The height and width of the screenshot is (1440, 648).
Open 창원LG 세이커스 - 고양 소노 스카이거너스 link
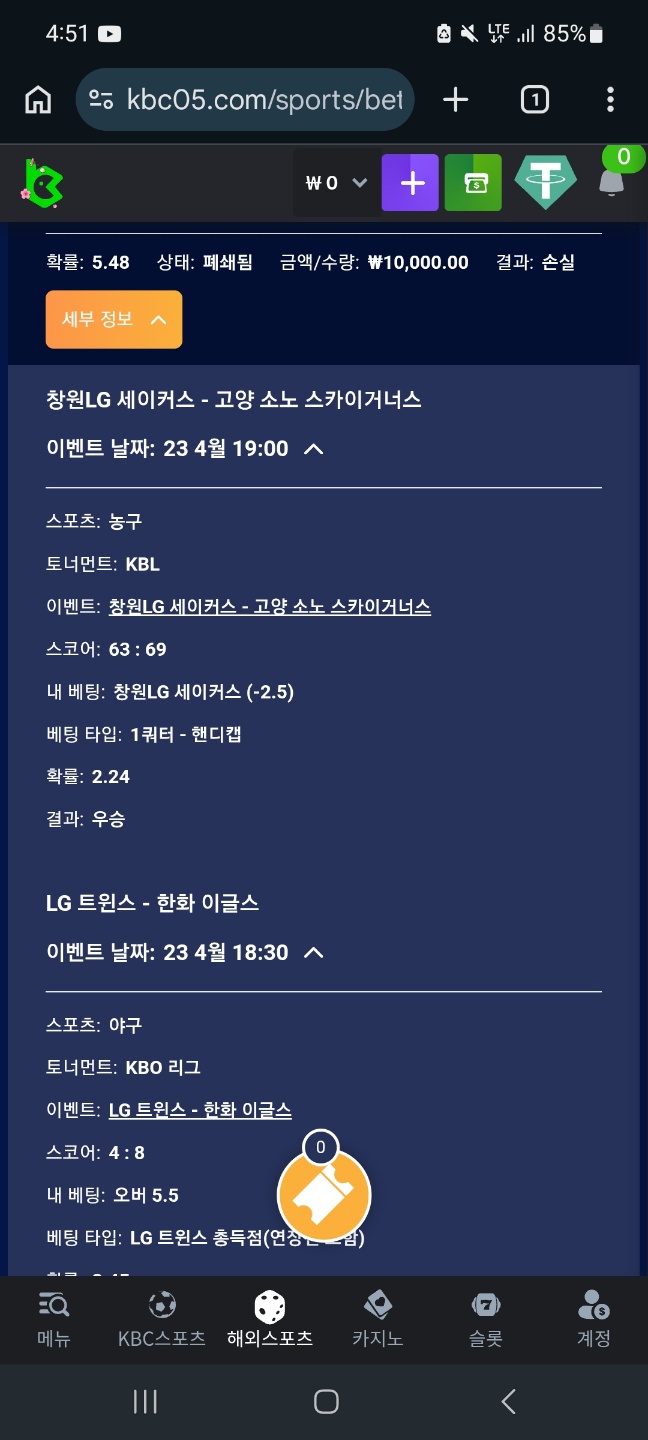pos(269,607)
